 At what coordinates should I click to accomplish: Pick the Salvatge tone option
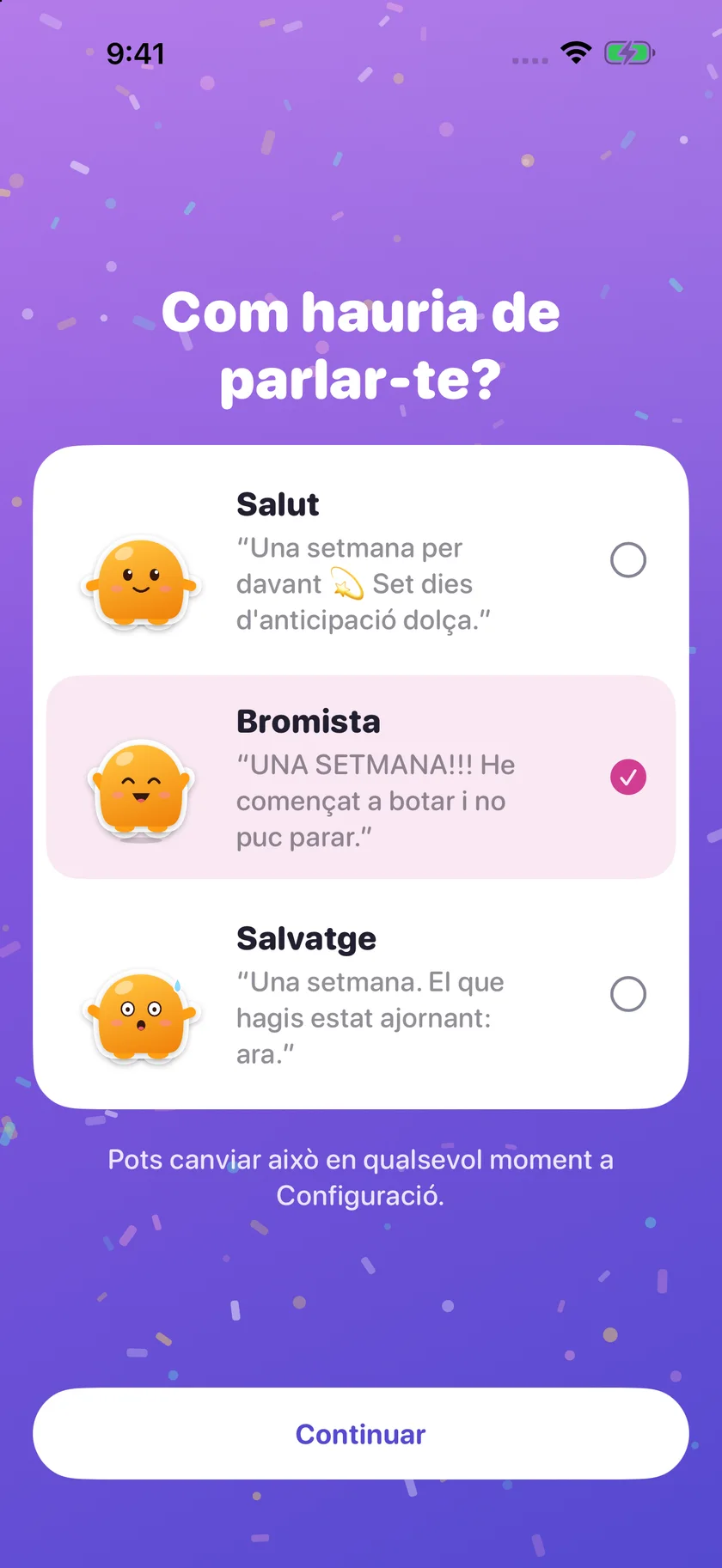361,994
